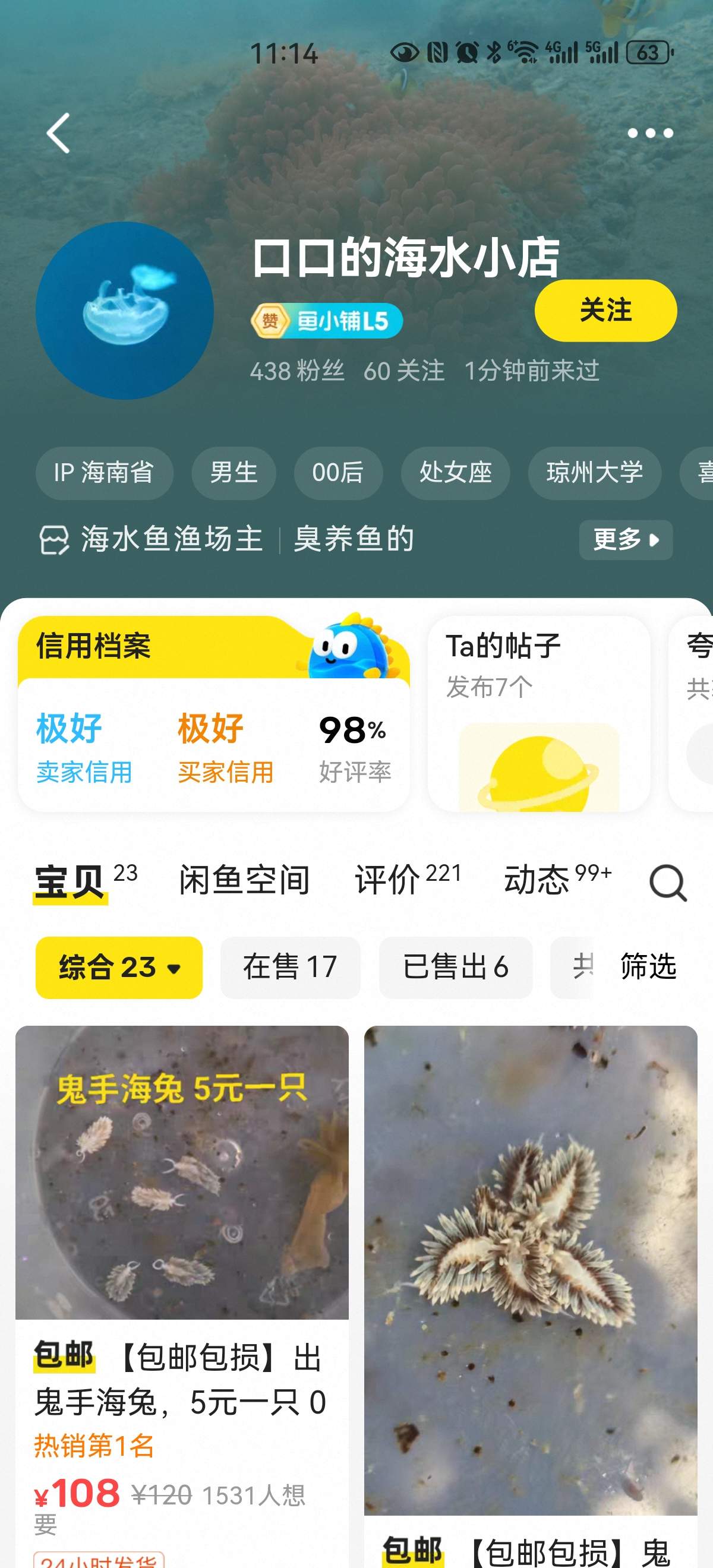Viewport: 713px width, 1568px height.
Task: Search within this shop's items
Action: [668, 882]
